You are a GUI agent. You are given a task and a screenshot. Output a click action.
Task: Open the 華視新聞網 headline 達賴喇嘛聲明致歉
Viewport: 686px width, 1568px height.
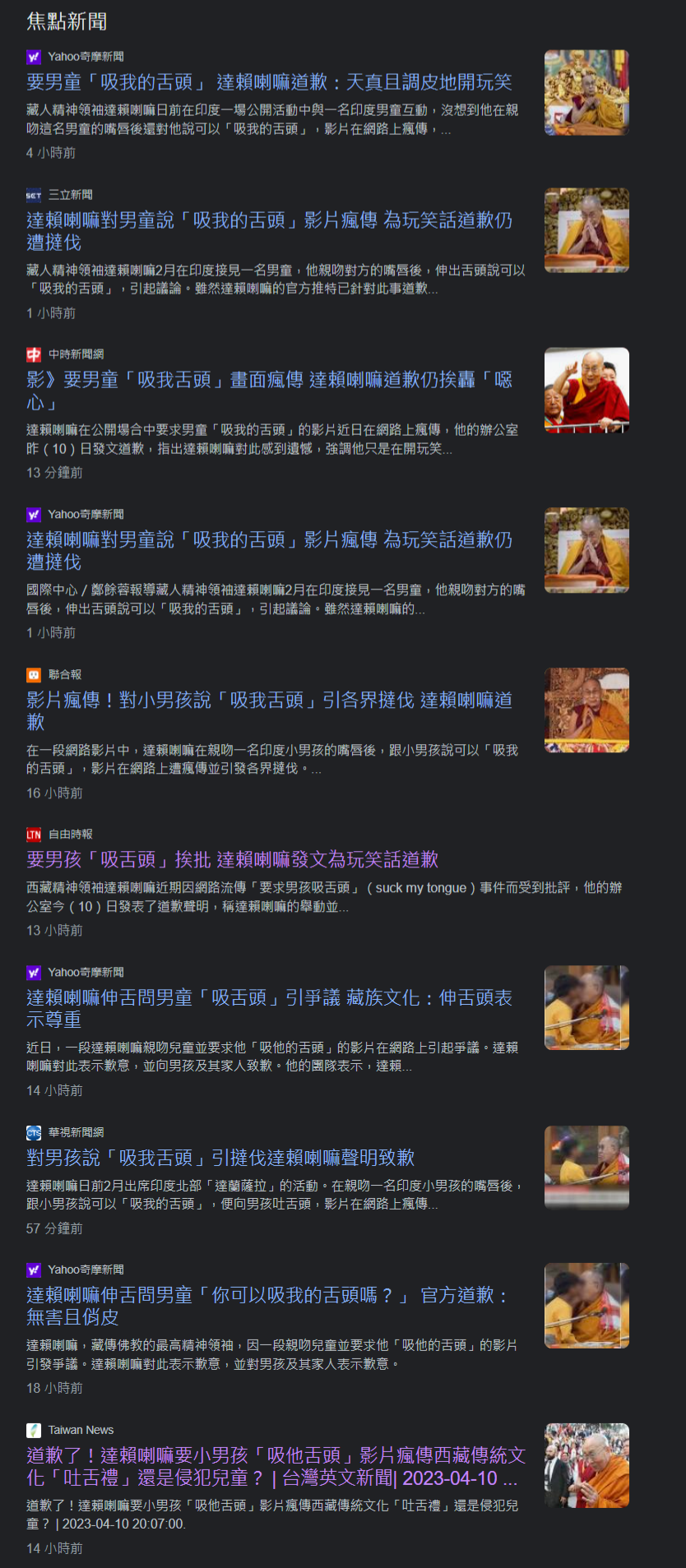tap(220, 1158)
